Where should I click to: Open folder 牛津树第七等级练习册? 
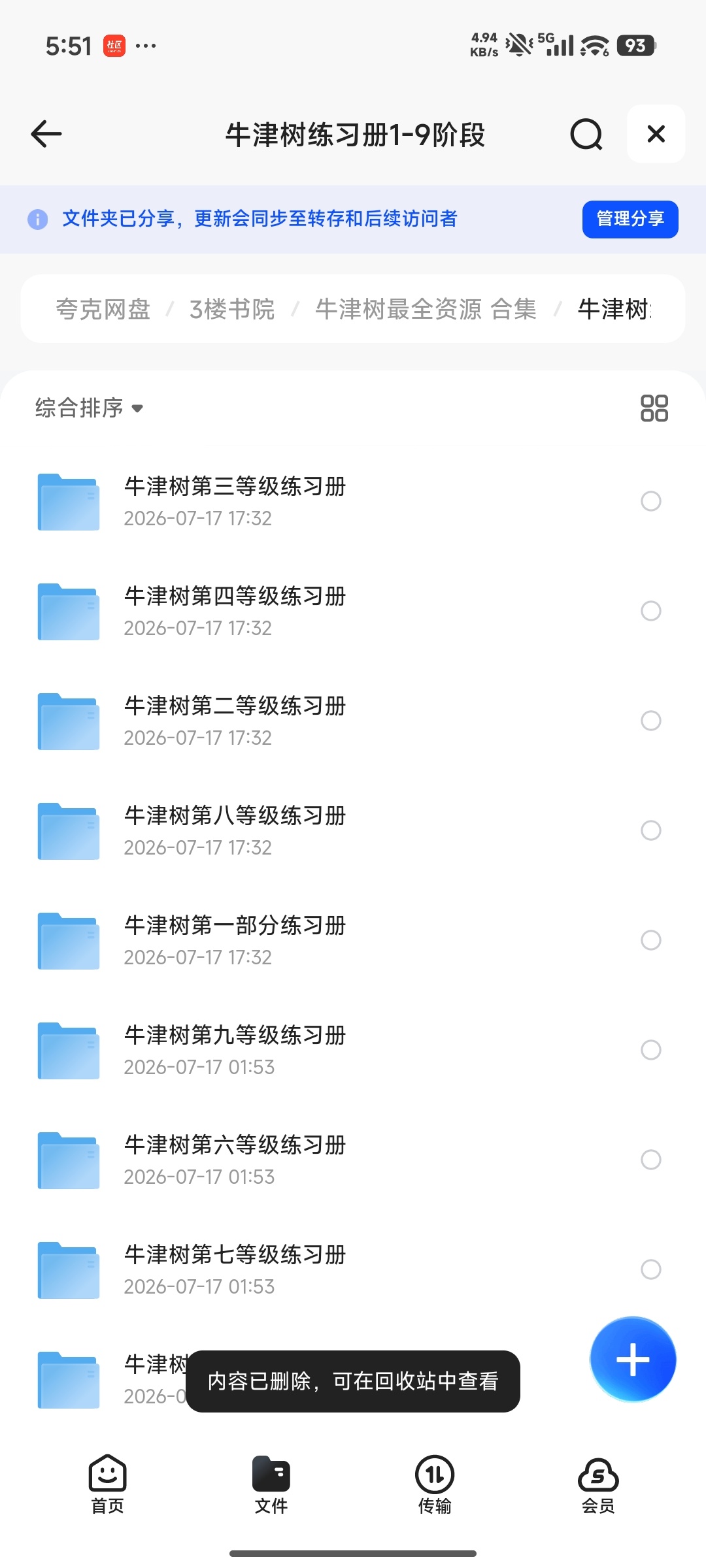click(353, 1269)
